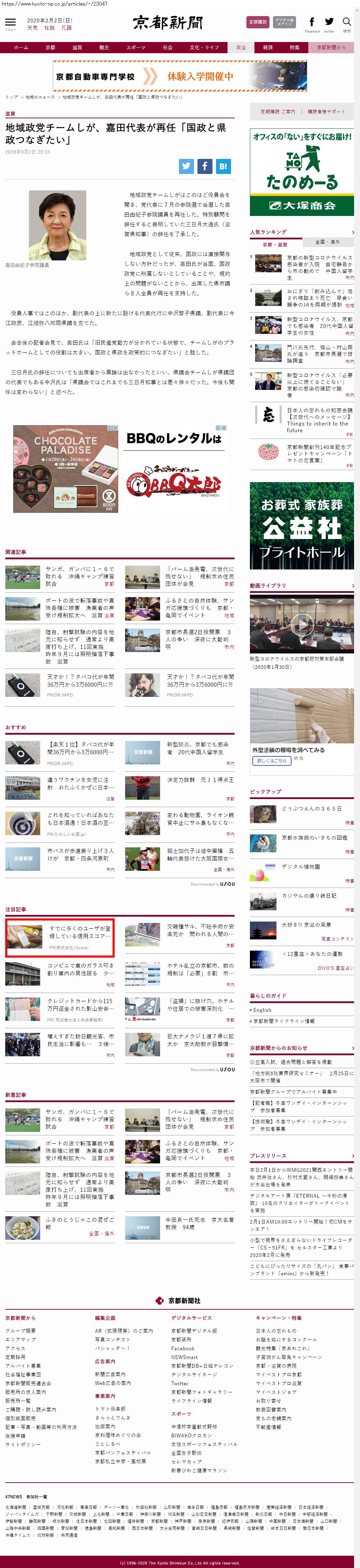Viewport: 360px width, 1568px height.
Task: Open the 経済 section
Action: [x=268, y=48]
